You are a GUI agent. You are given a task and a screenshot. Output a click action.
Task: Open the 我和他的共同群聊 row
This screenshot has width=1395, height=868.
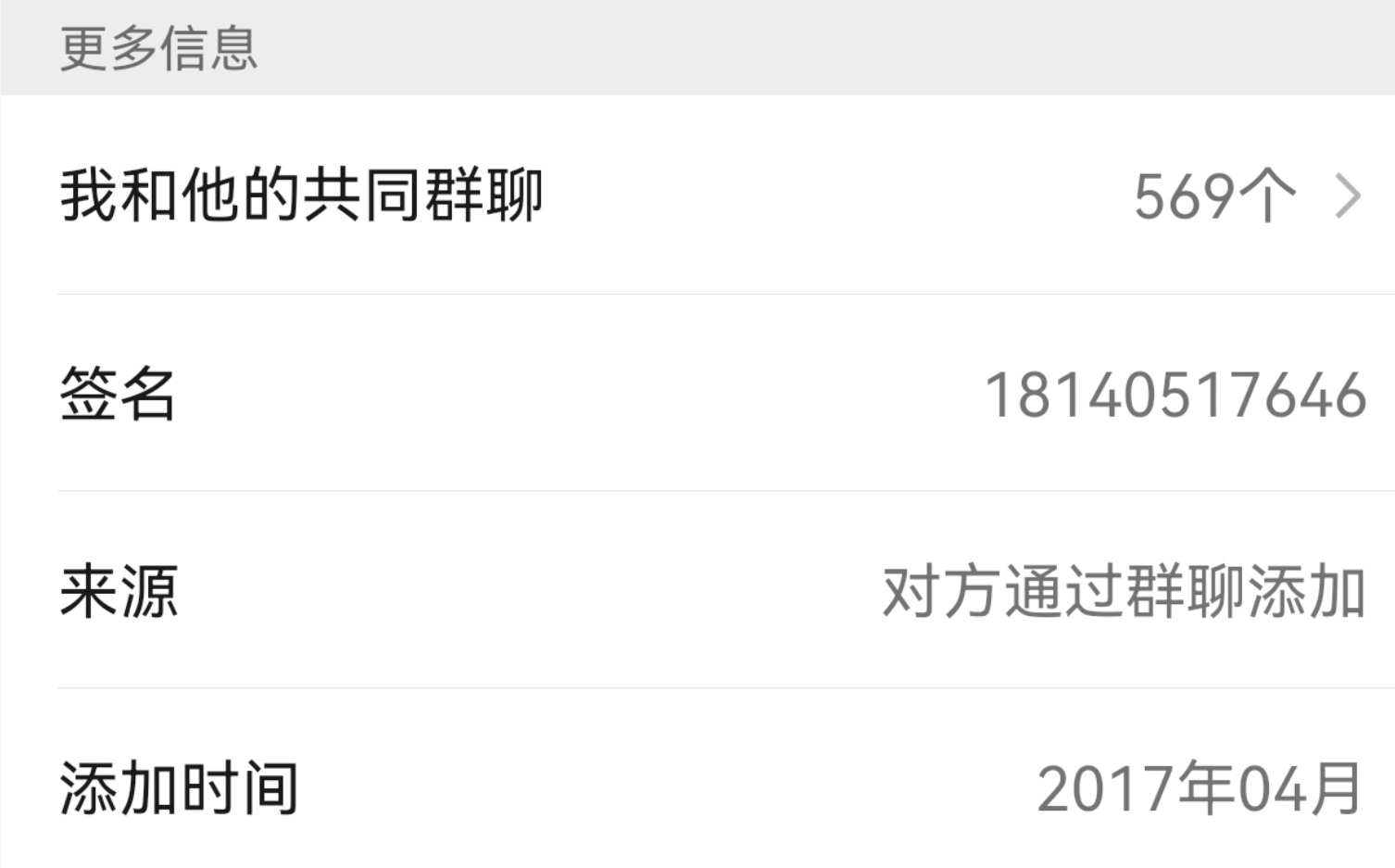pos(697,195)
